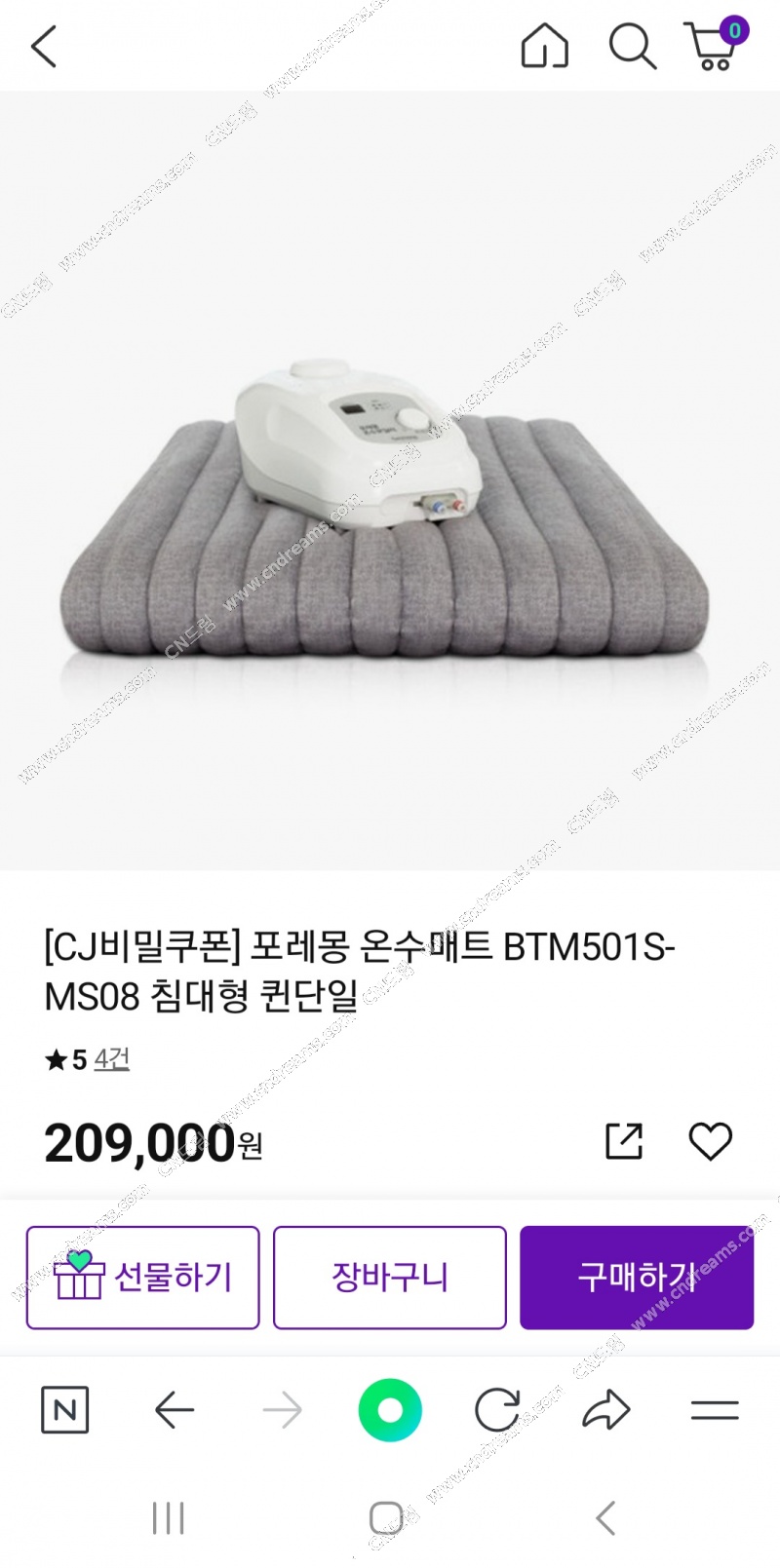This screenshot has width=780, height=1568.
Task: Share this product via the share icon
Action: 624,1141
